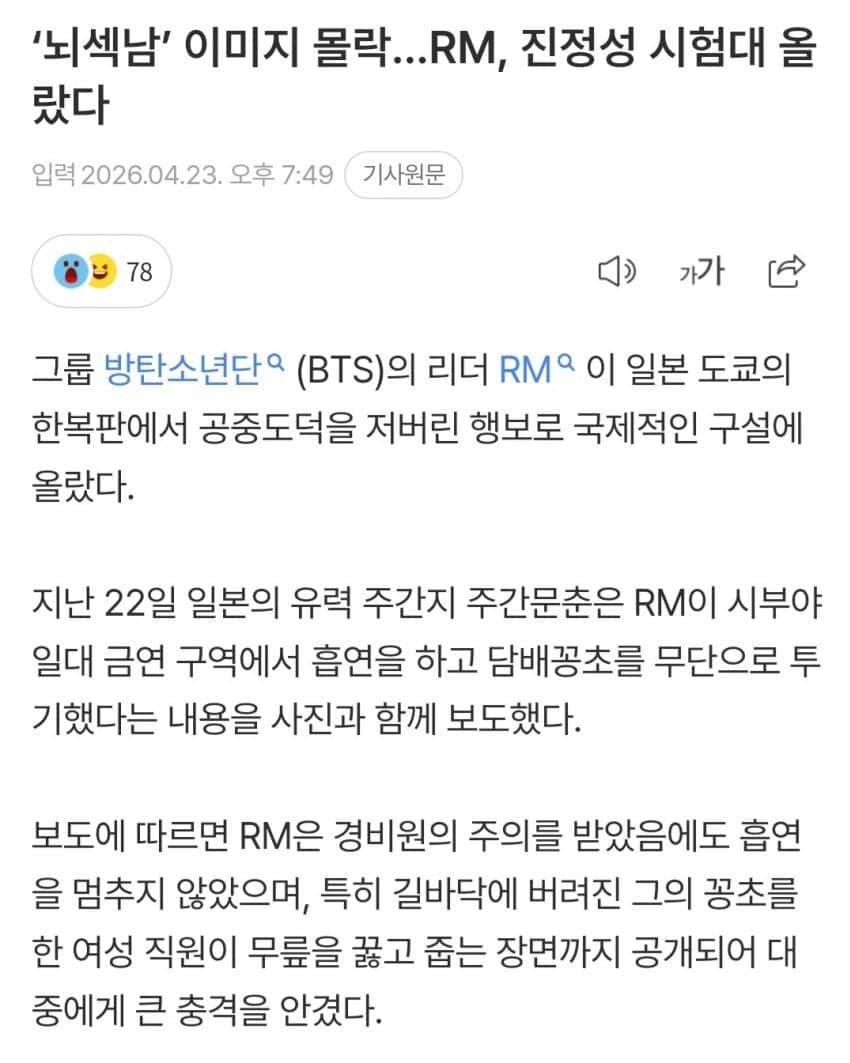Open the original article via 기사원문
The height and width of the screenshot is (1063, 850).
click(403, 176)
